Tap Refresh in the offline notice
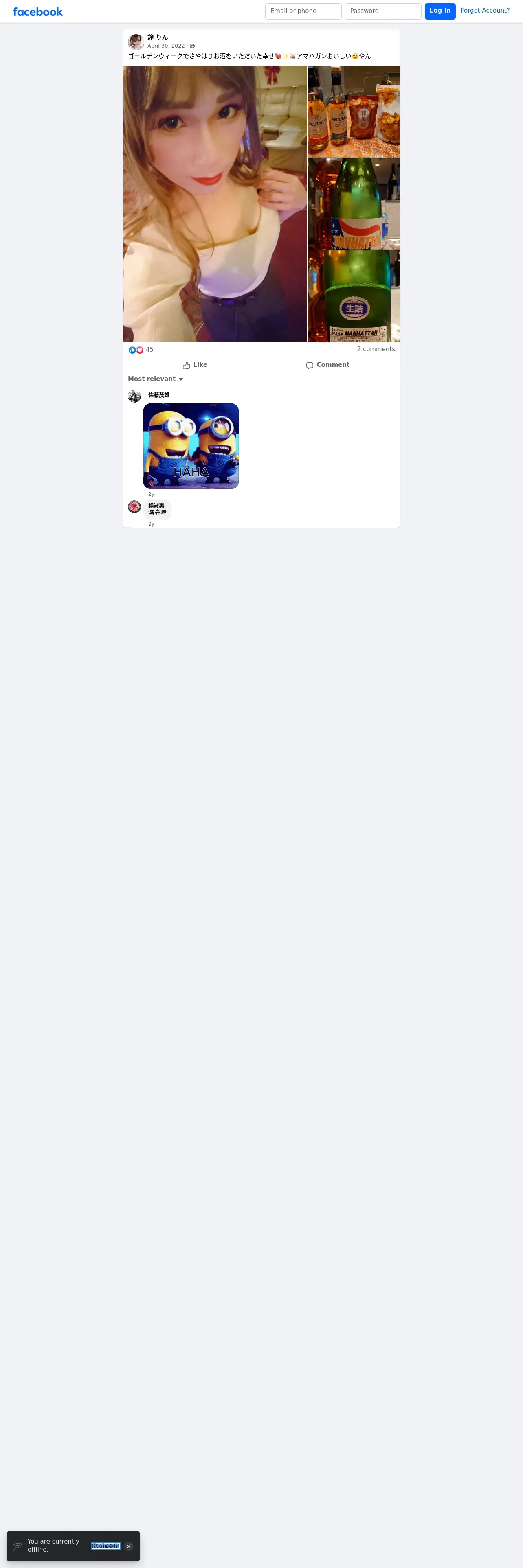The height and width of the screenshot is (1568, 523). (x=106, y=1546)
